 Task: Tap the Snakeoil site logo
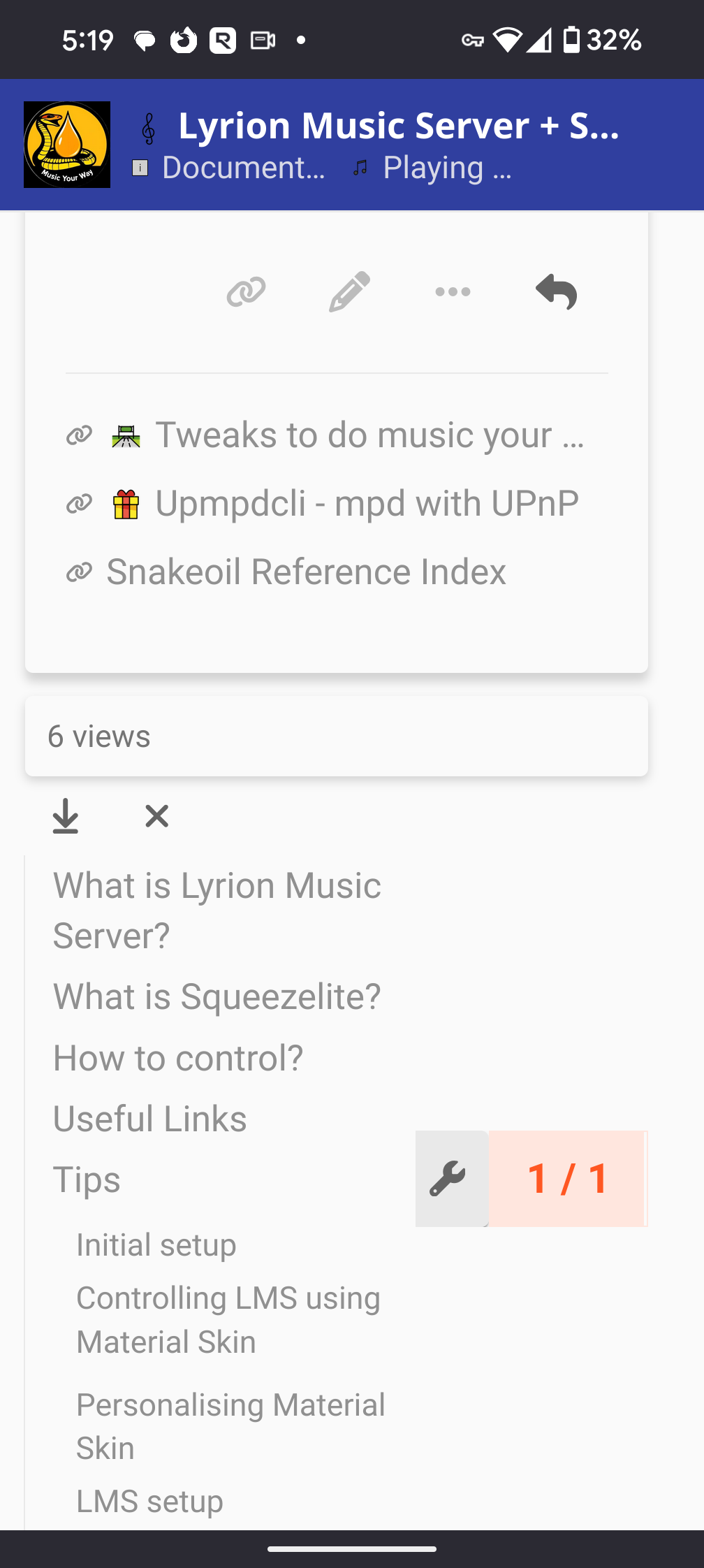coord(67,145)
